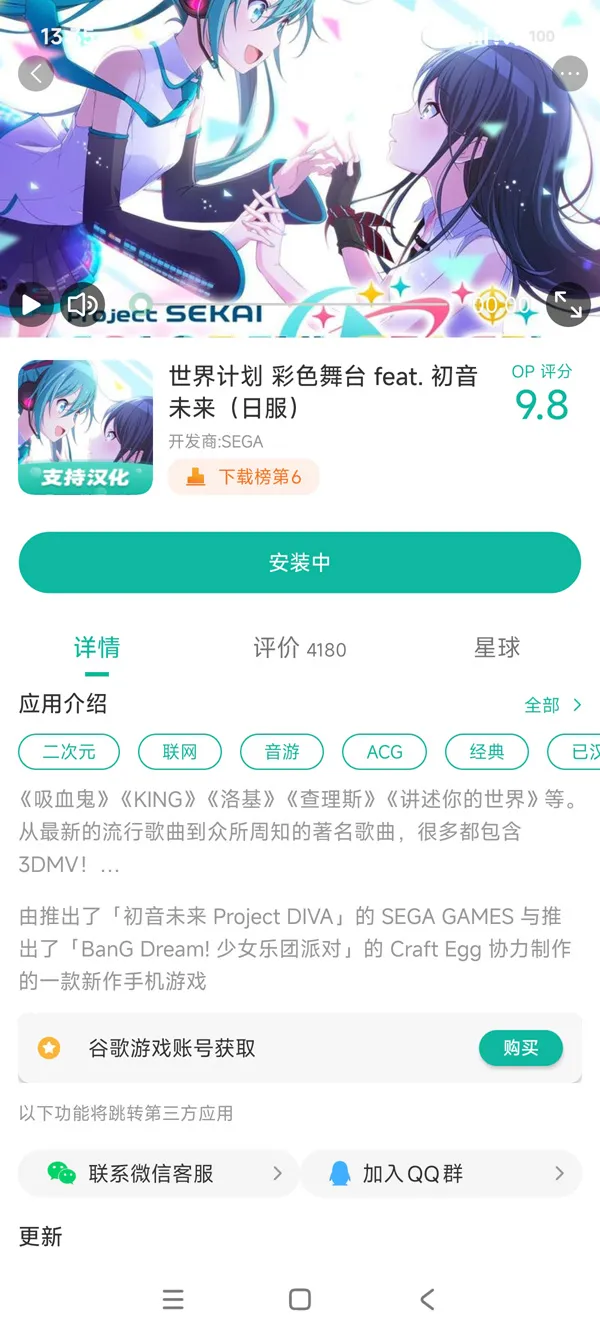This screenshot has height=1335, width=600.
Task: Select the 音游 tag chip
Action: 282,752
